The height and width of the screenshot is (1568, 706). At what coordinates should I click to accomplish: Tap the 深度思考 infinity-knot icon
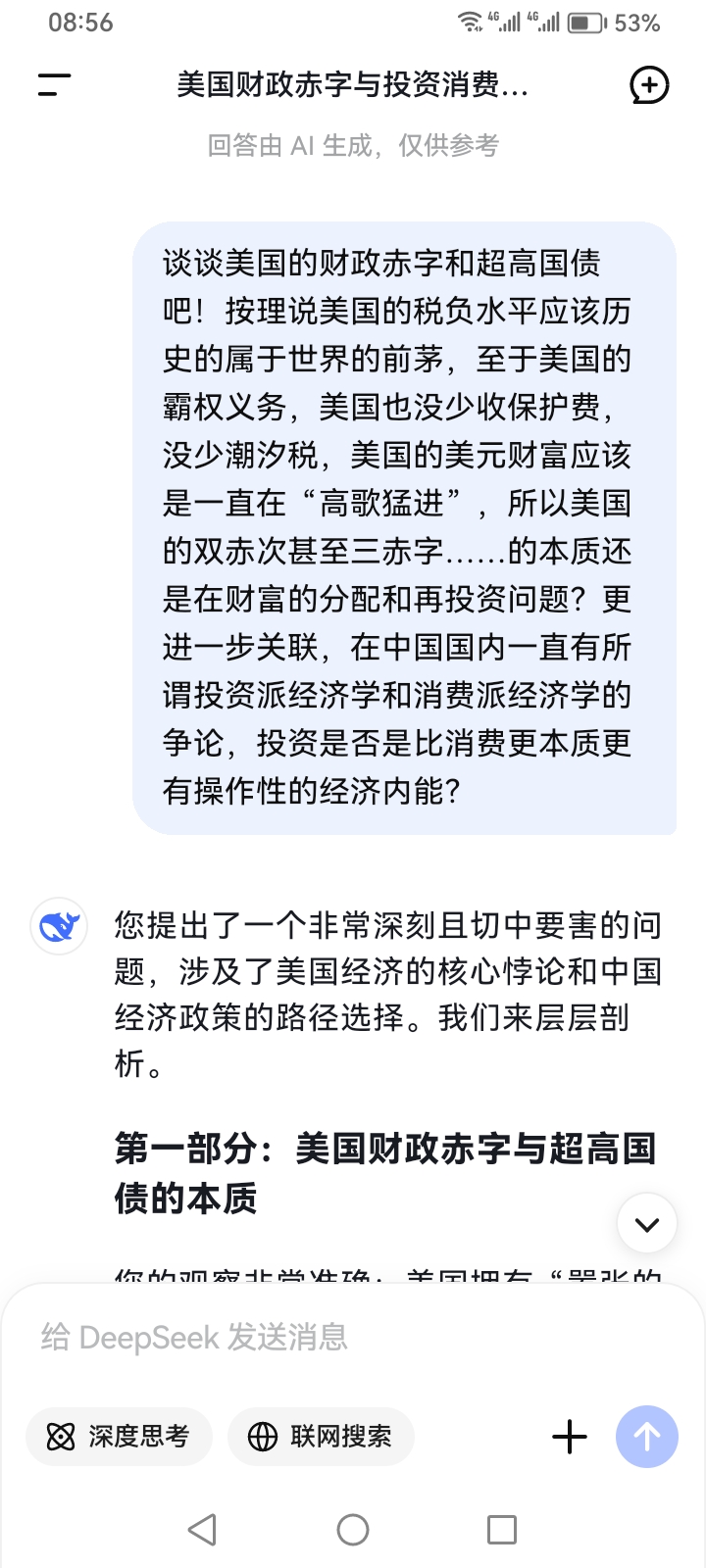(61, 1436)
